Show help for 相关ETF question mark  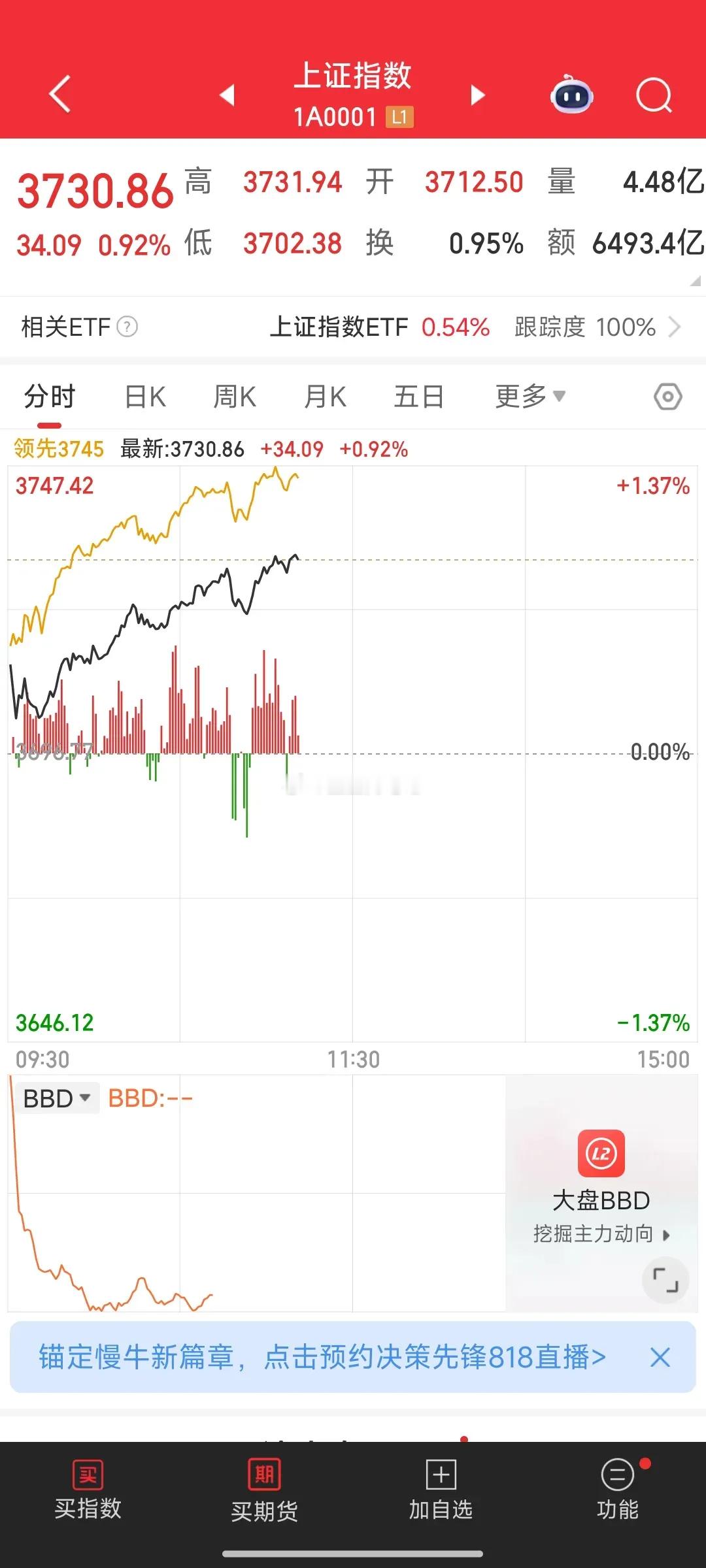click(127, 327)
